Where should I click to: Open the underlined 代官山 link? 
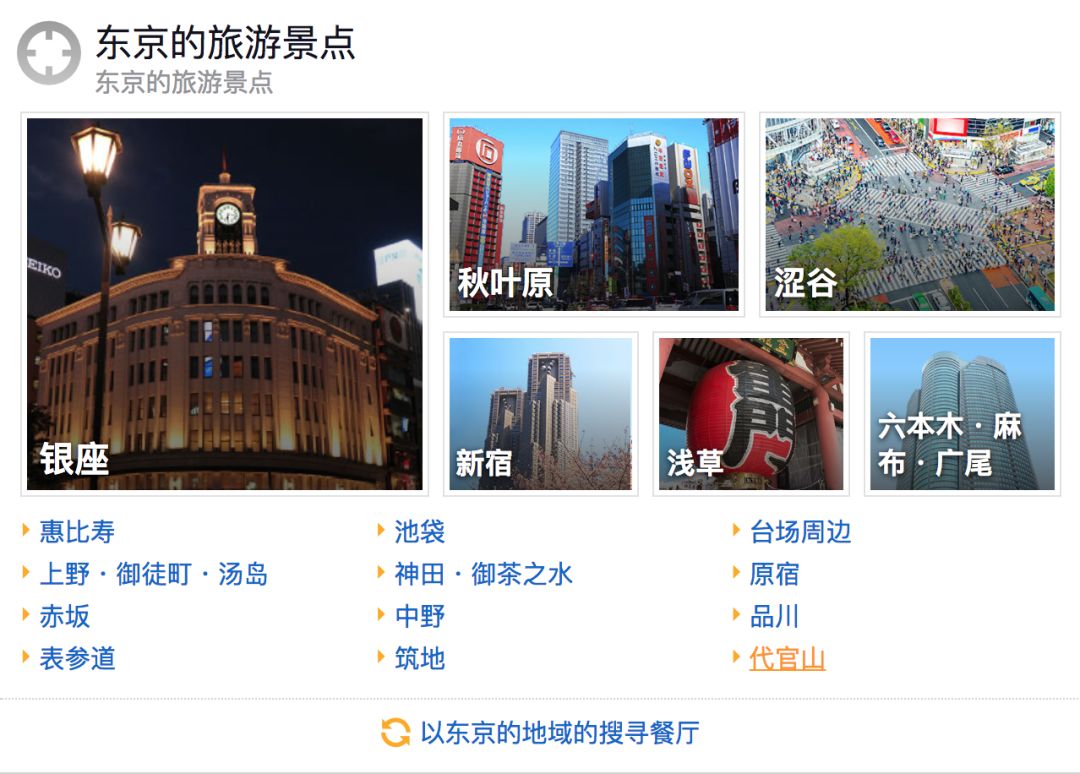[x=787, y=659]
